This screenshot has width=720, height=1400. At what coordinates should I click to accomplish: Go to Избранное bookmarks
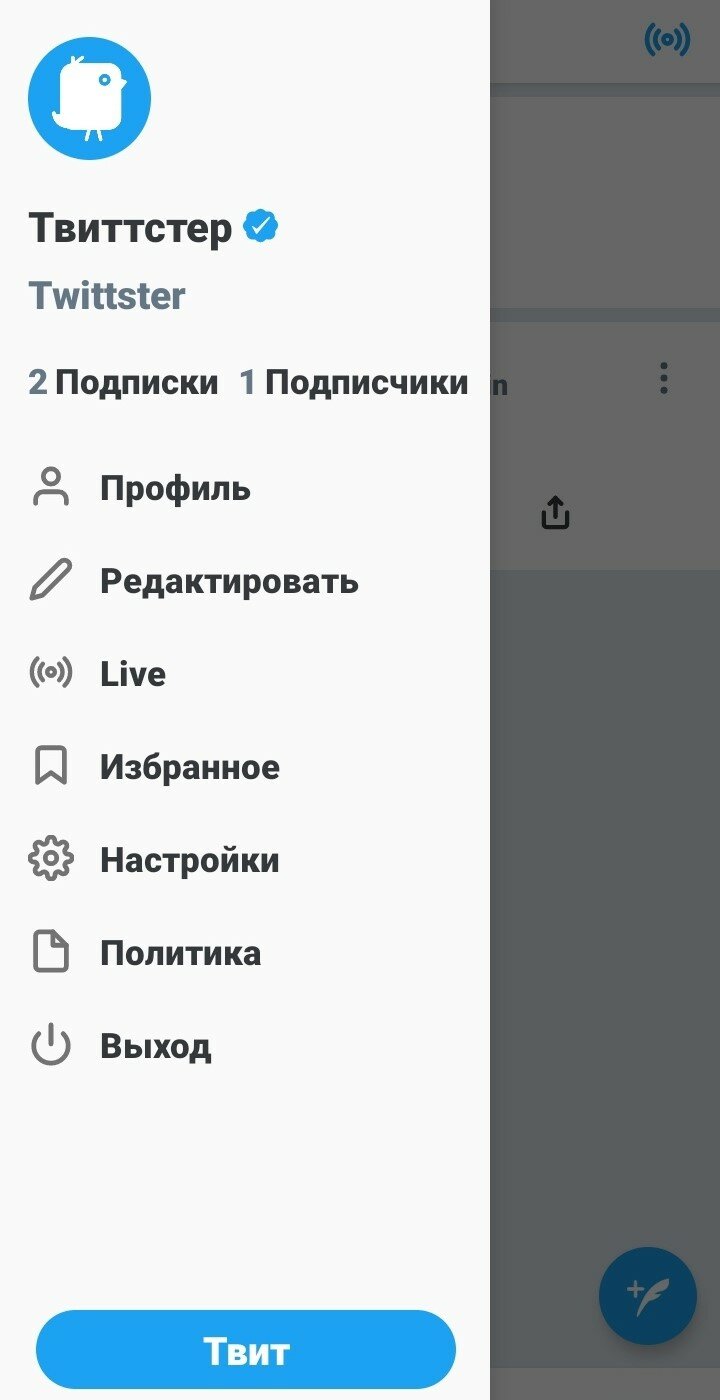189,767
